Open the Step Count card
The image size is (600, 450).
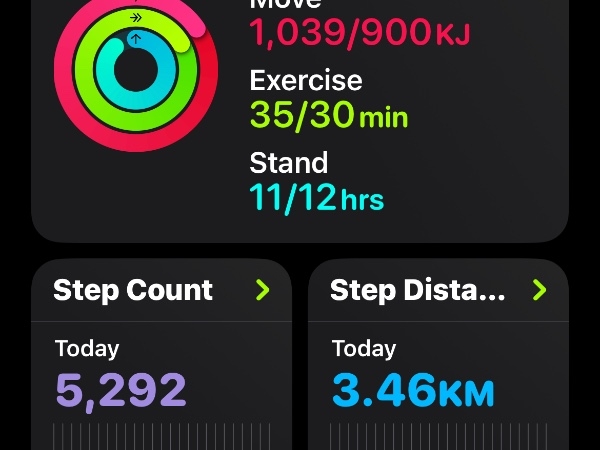point(161,291)
